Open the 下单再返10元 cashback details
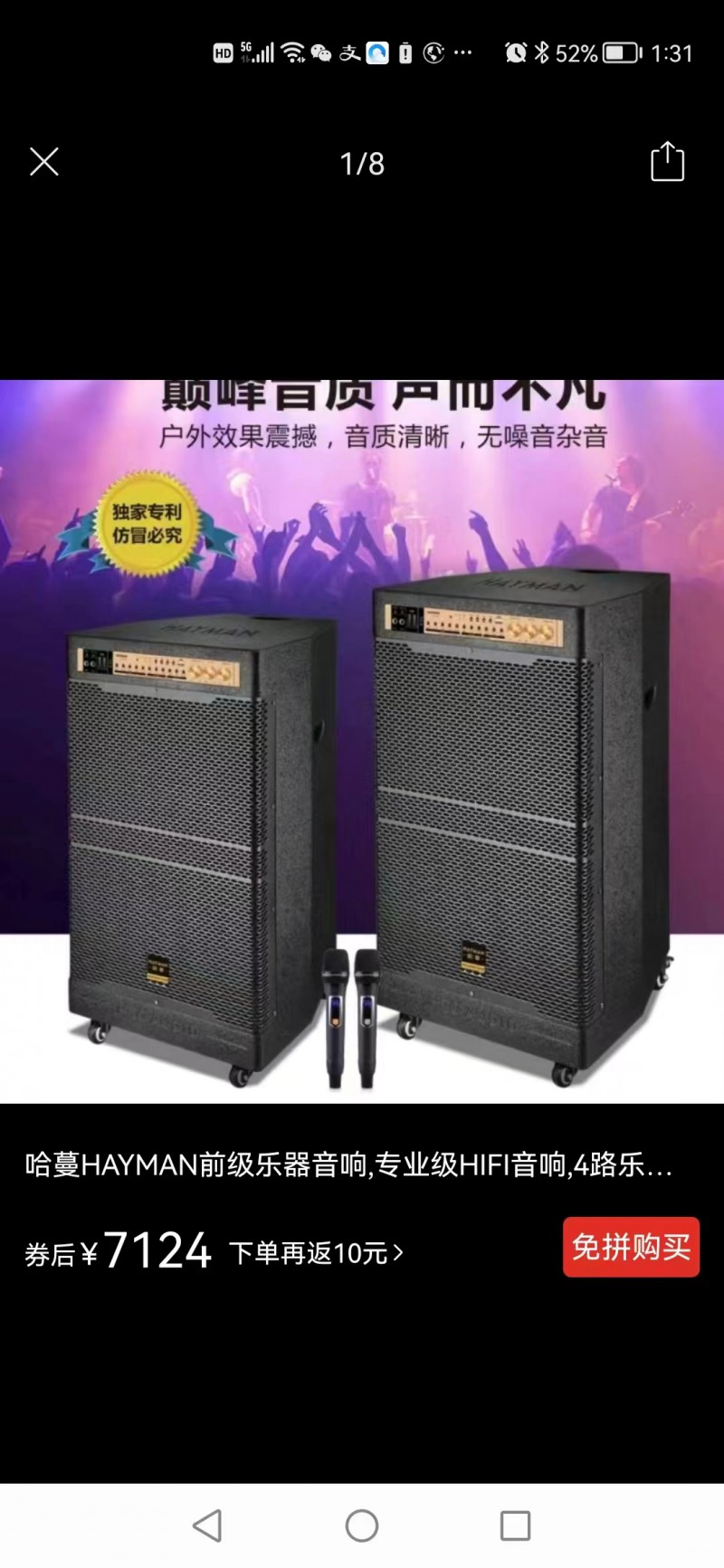 [315, 1253]
